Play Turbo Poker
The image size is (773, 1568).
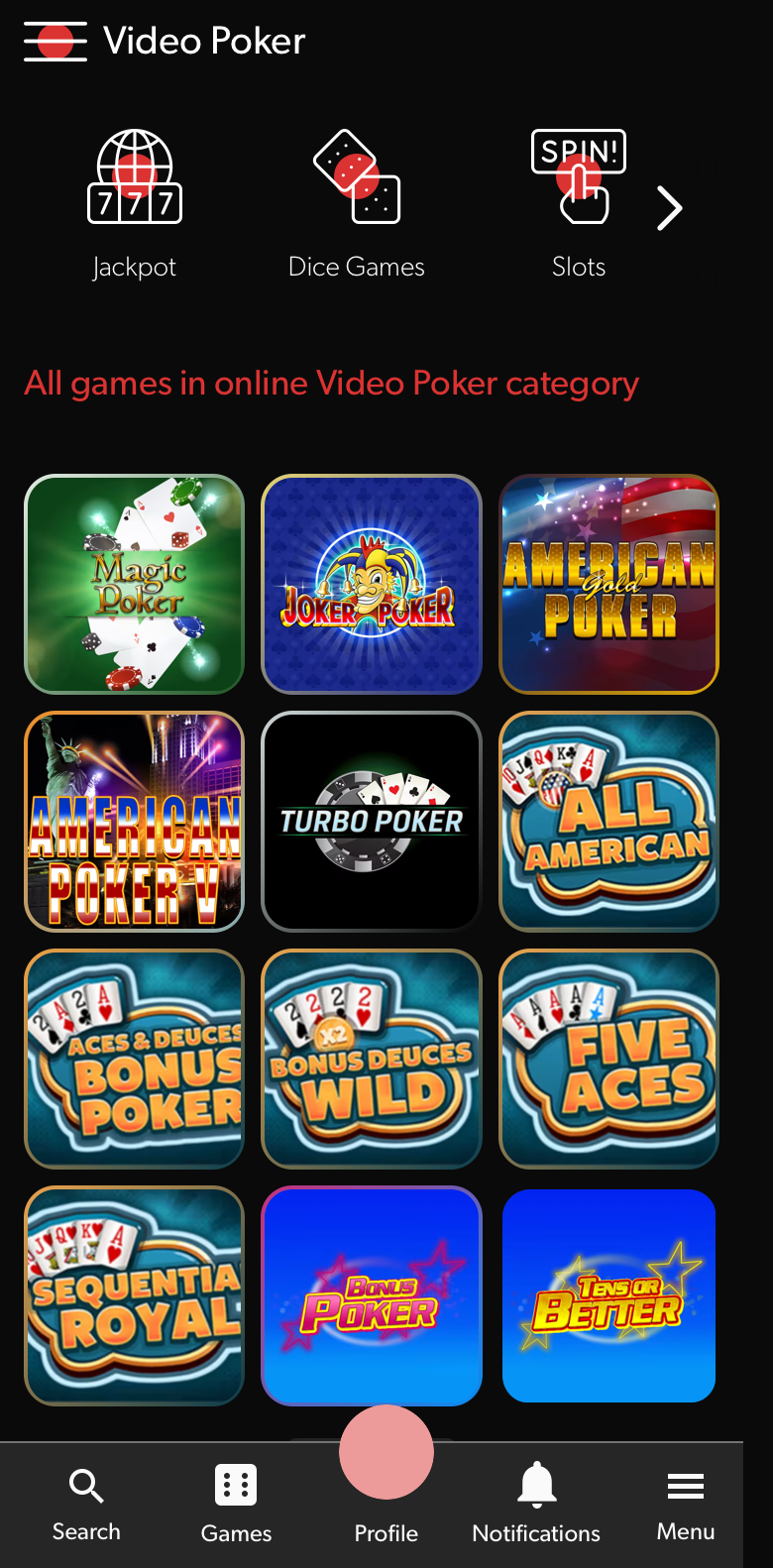372,822
